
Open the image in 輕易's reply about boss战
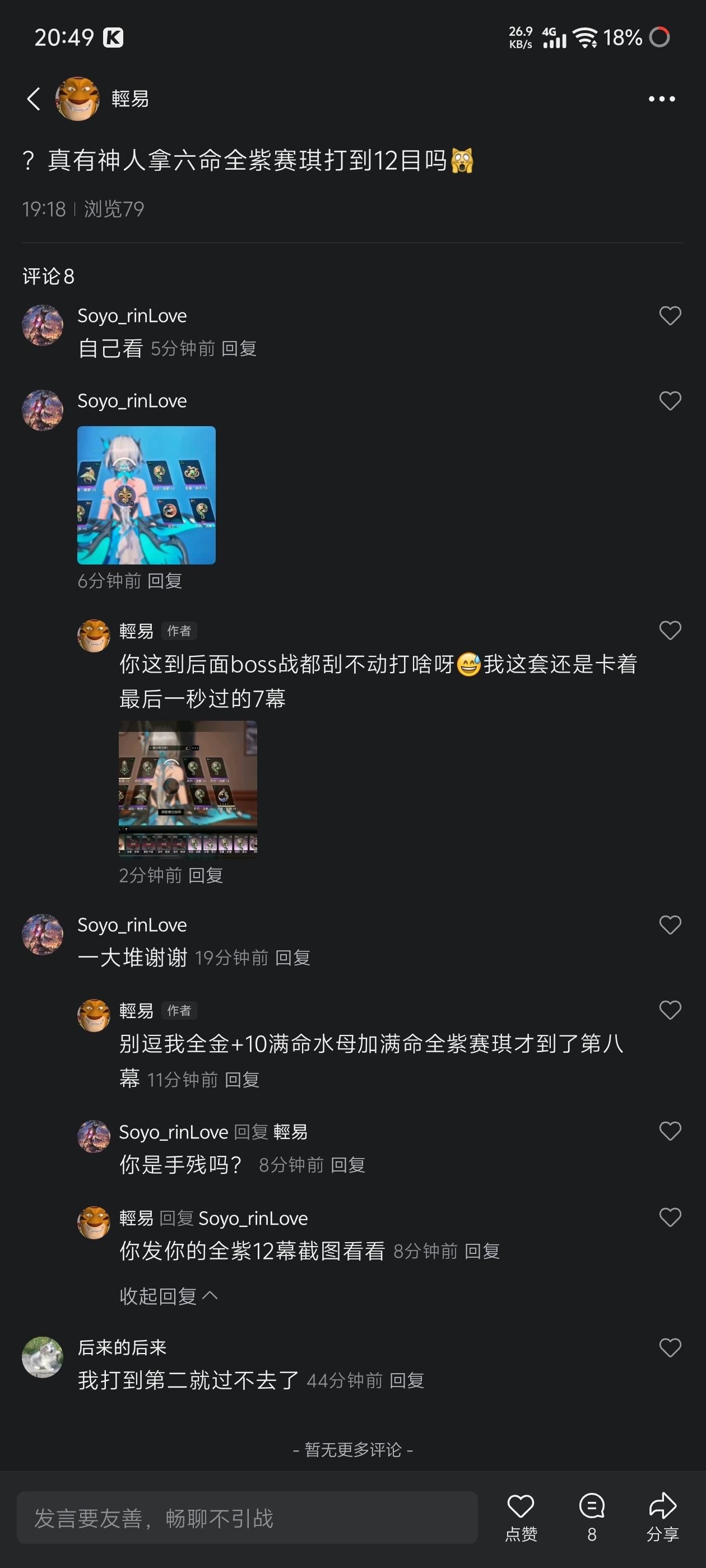coord(188,789)
